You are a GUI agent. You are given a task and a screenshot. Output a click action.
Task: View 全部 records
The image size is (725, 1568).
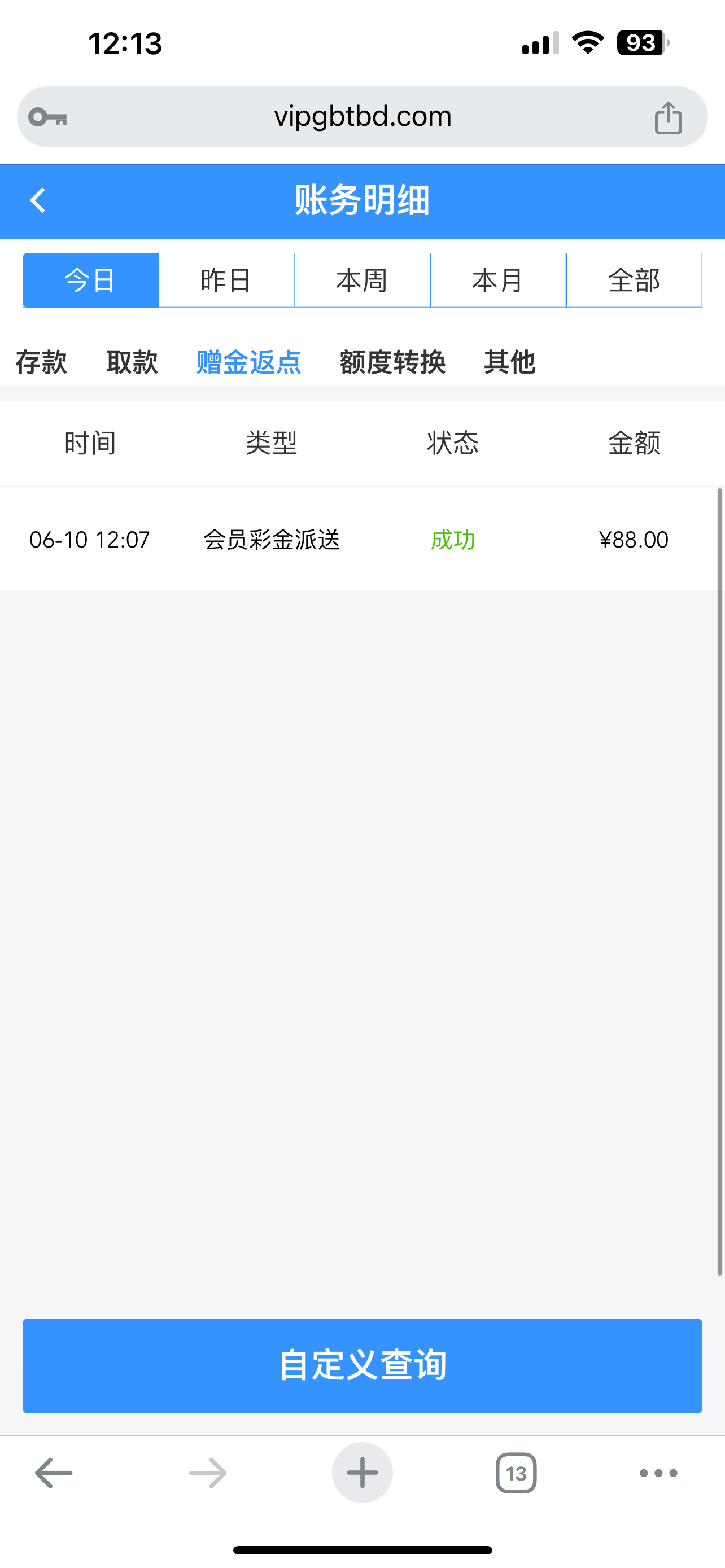coord(634,281)
